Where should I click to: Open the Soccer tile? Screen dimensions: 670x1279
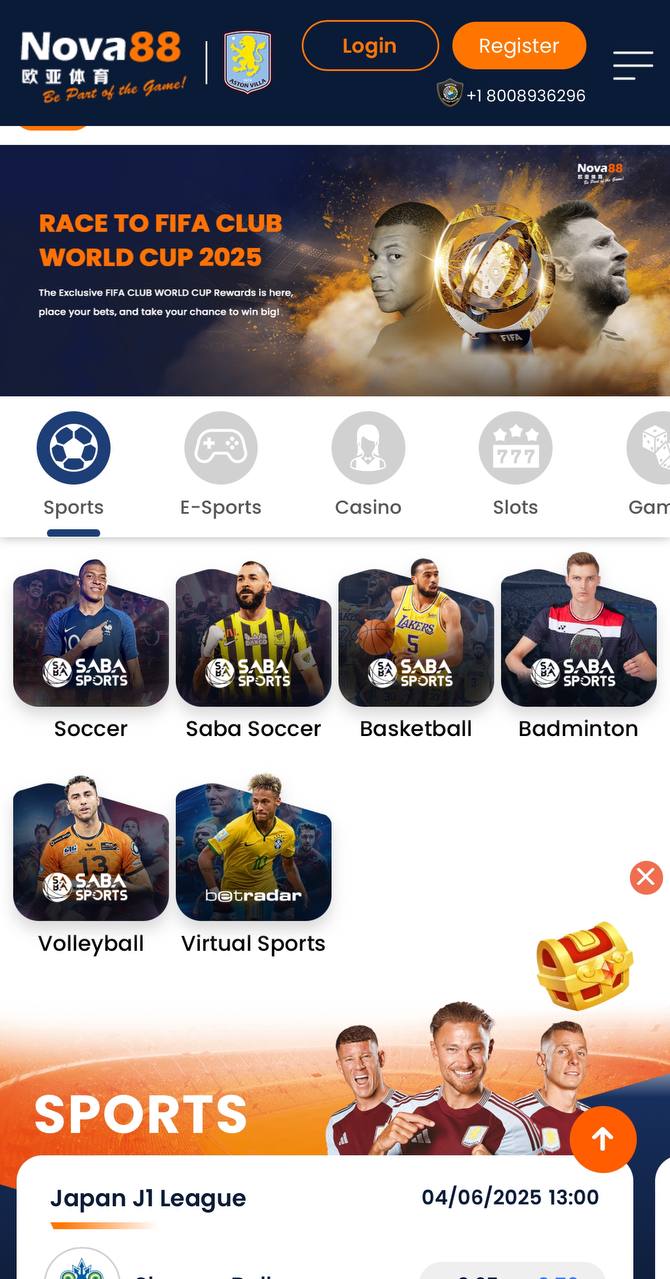tap(91, 648)
